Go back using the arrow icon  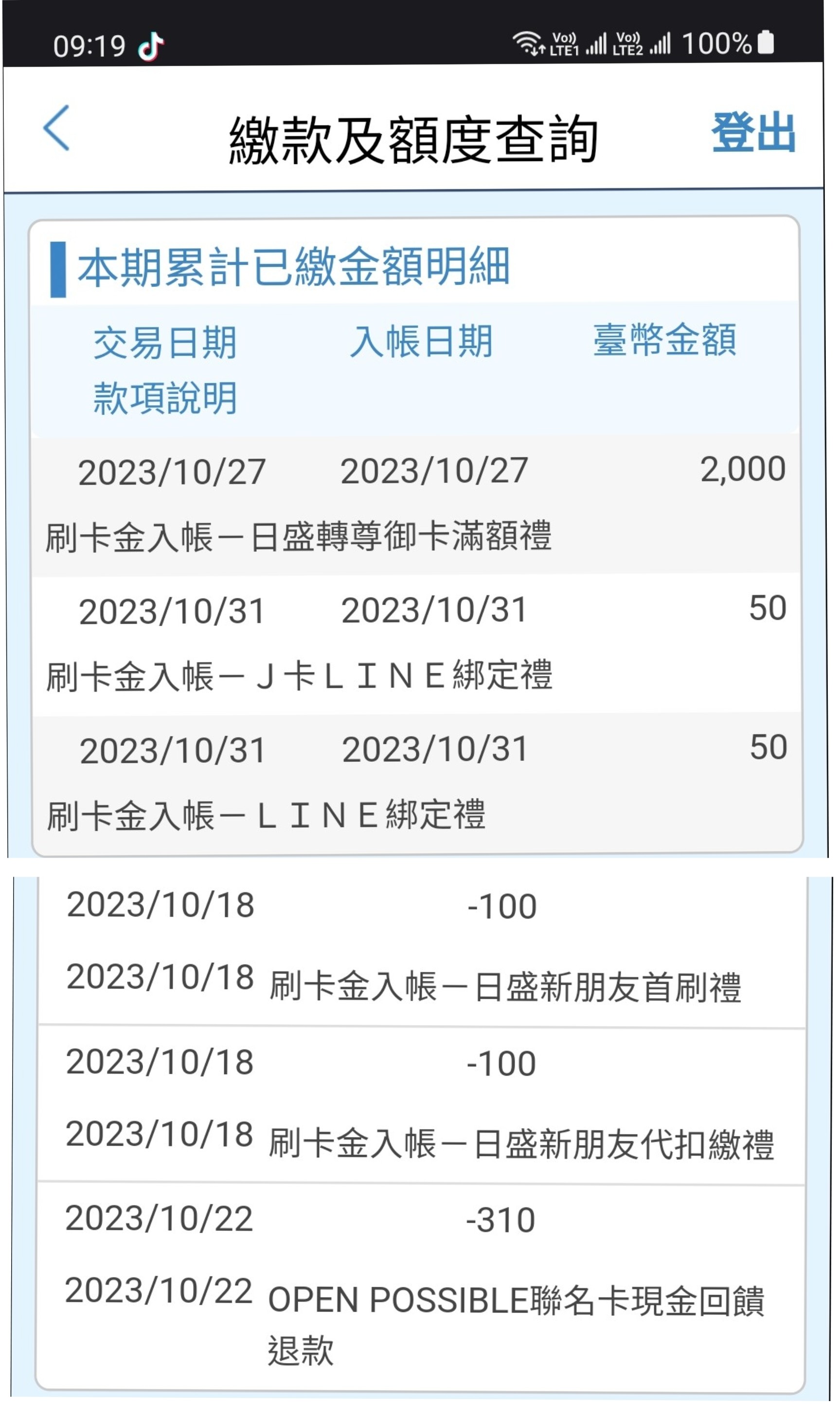point(56,128)
